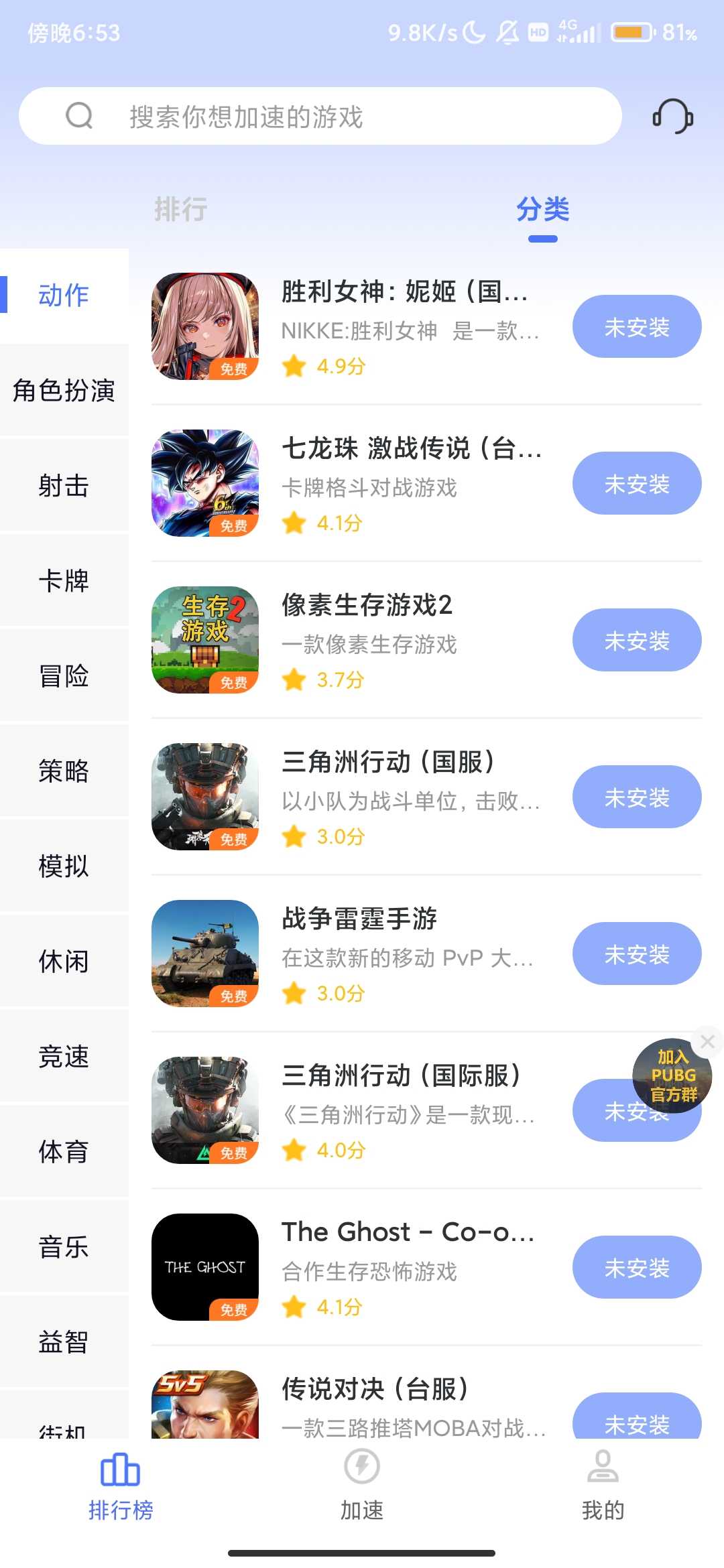Screen dimensions: 724x1568
Task: Tap 未安装 beside 传说对决 台服
Action: point(636,1425)
